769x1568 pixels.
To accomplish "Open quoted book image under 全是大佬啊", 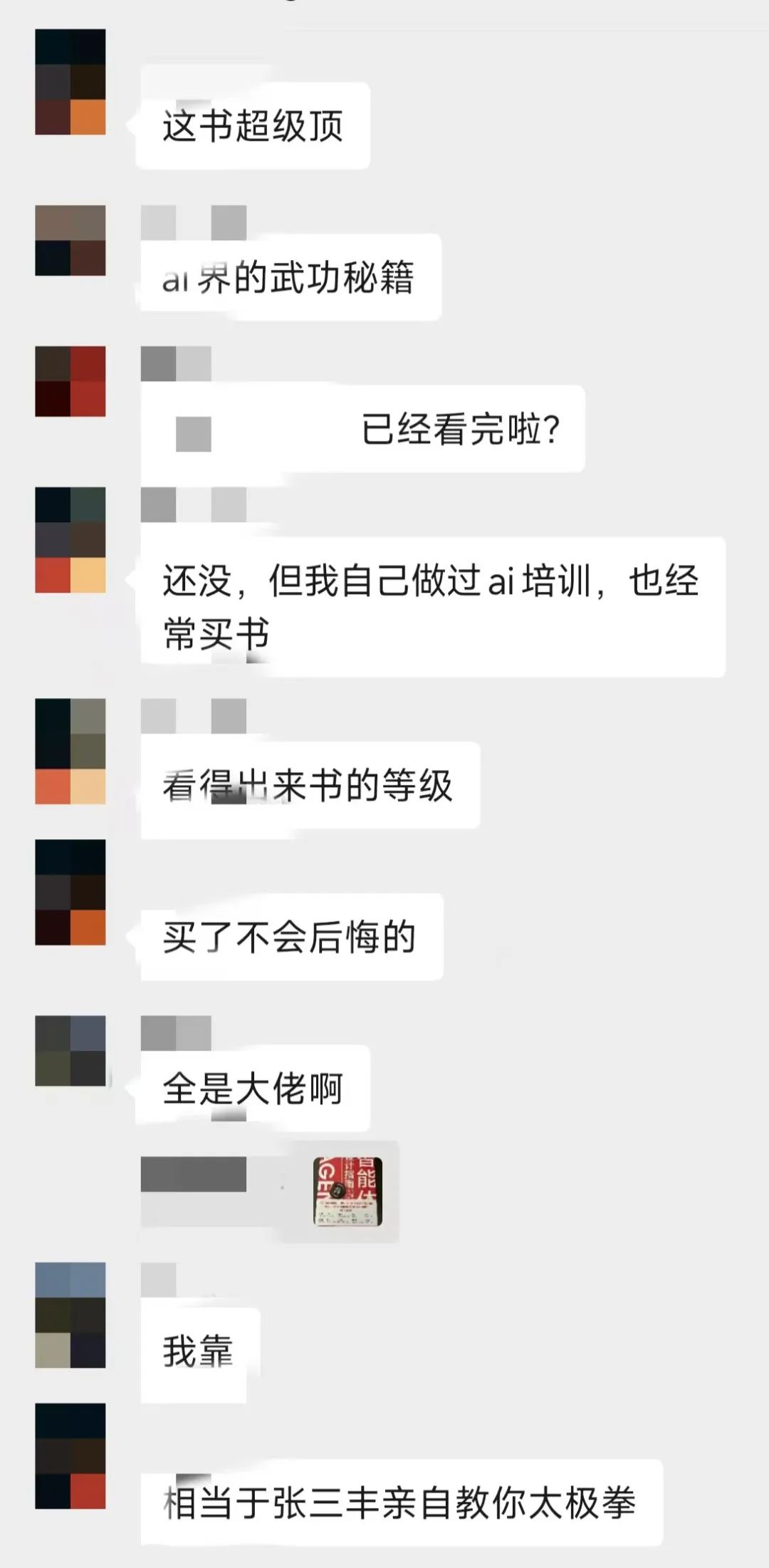I will click(347, 1191).
